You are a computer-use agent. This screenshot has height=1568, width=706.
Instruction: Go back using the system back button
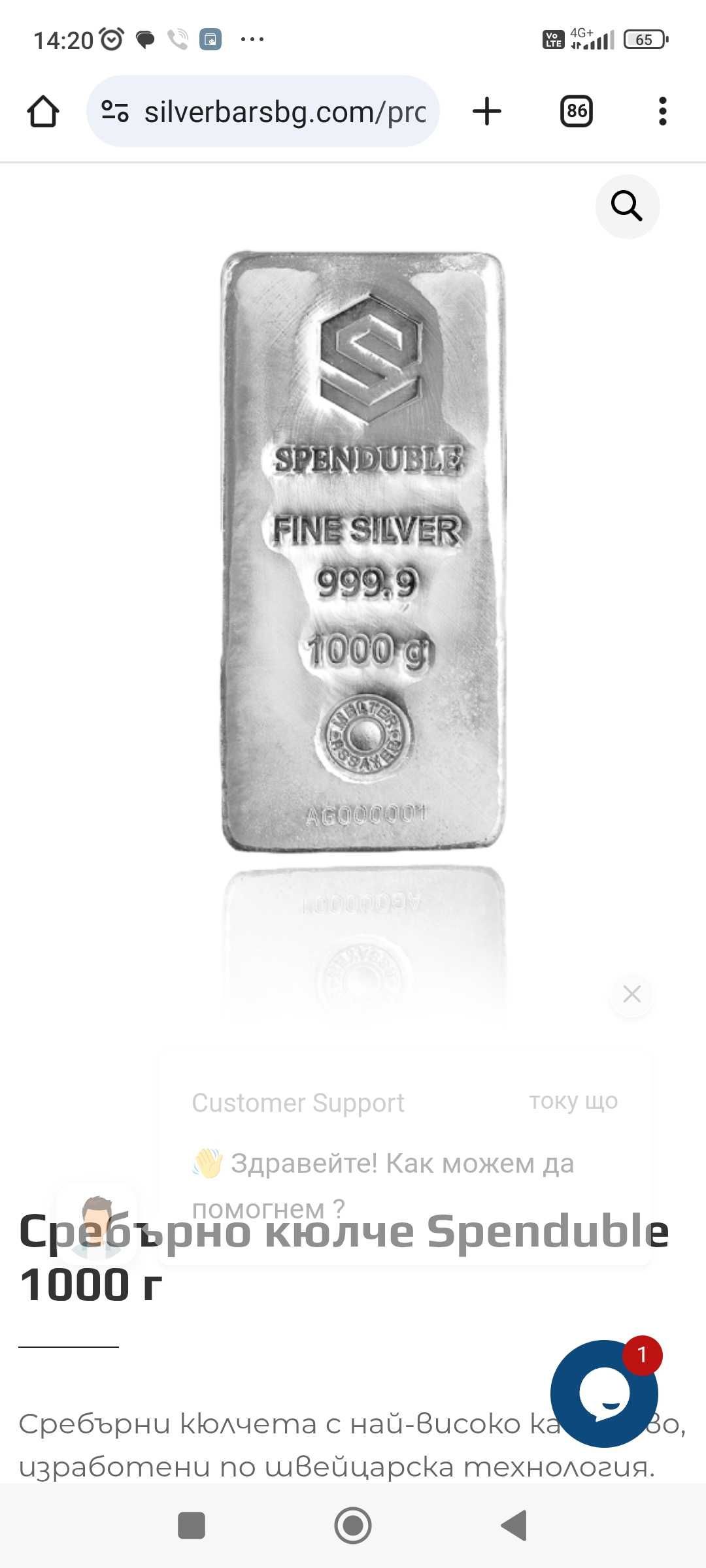click(514, 1526)
